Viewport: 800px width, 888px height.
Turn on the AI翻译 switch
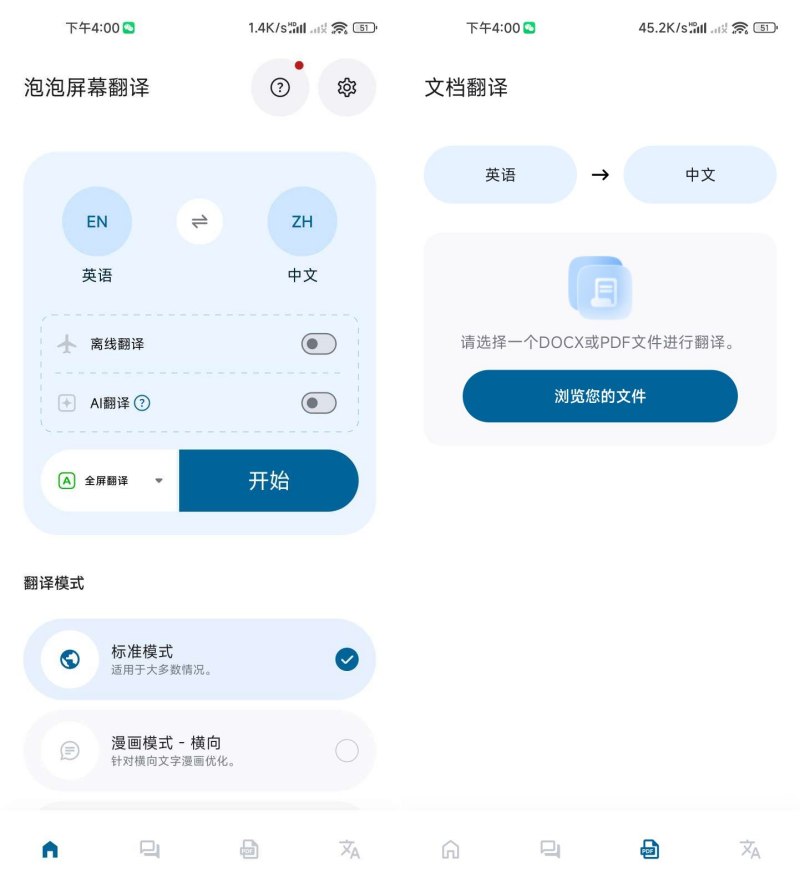pyautogui.click(x=319, y=403)
